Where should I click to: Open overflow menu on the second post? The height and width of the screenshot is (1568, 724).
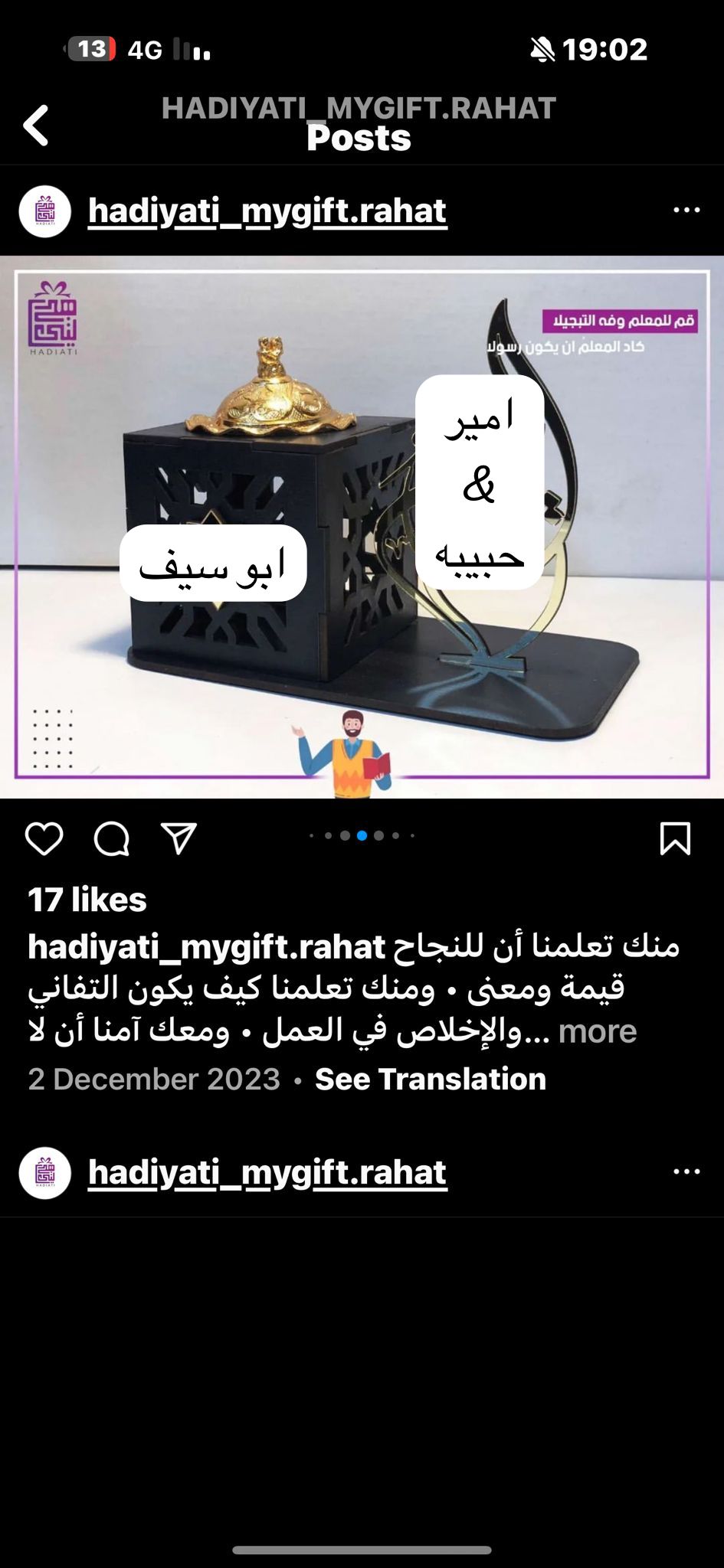(x=686, y=1172)
